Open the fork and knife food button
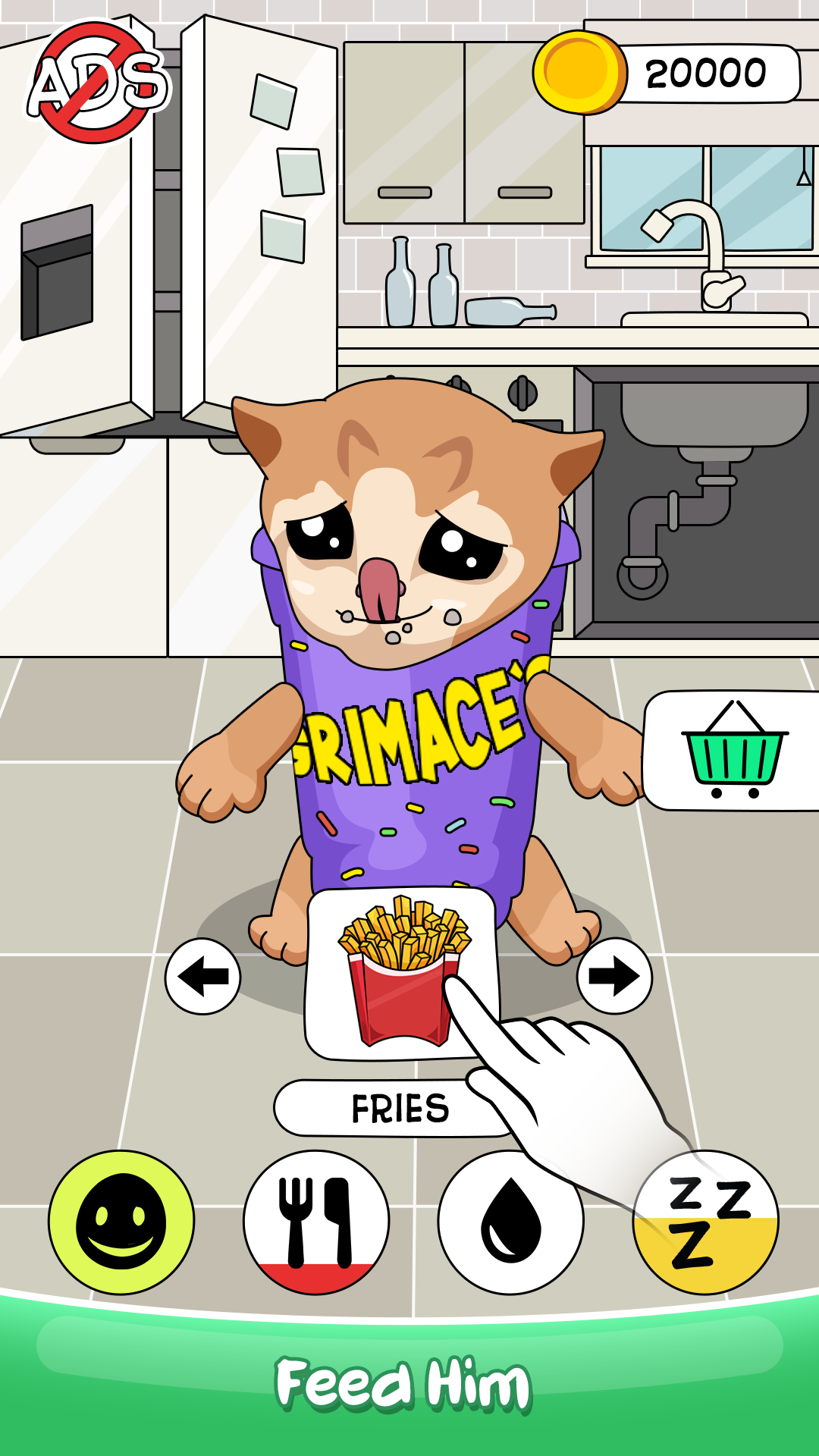Image resolution: width=819 pixels, height=1456 pixels. pos(316,1222)
